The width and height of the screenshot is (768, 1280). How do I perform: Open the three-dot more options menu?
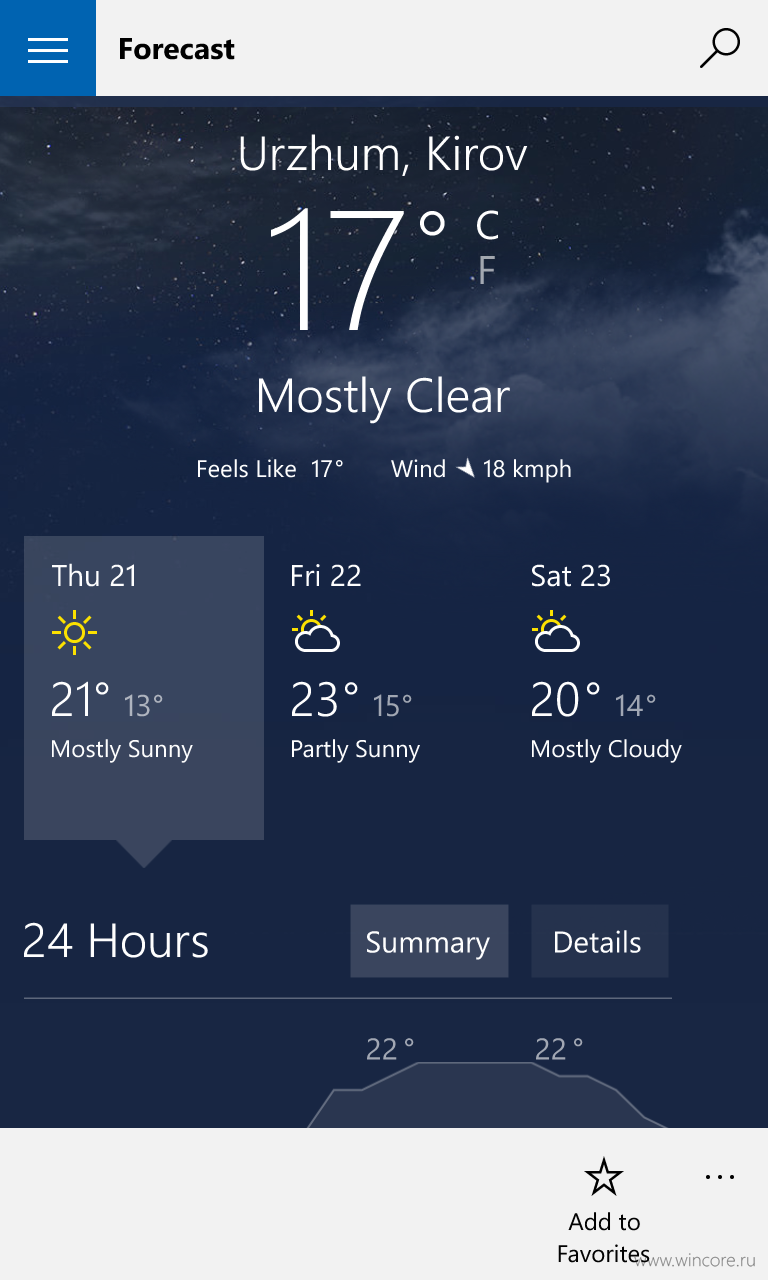click(x=720, y=1178)
